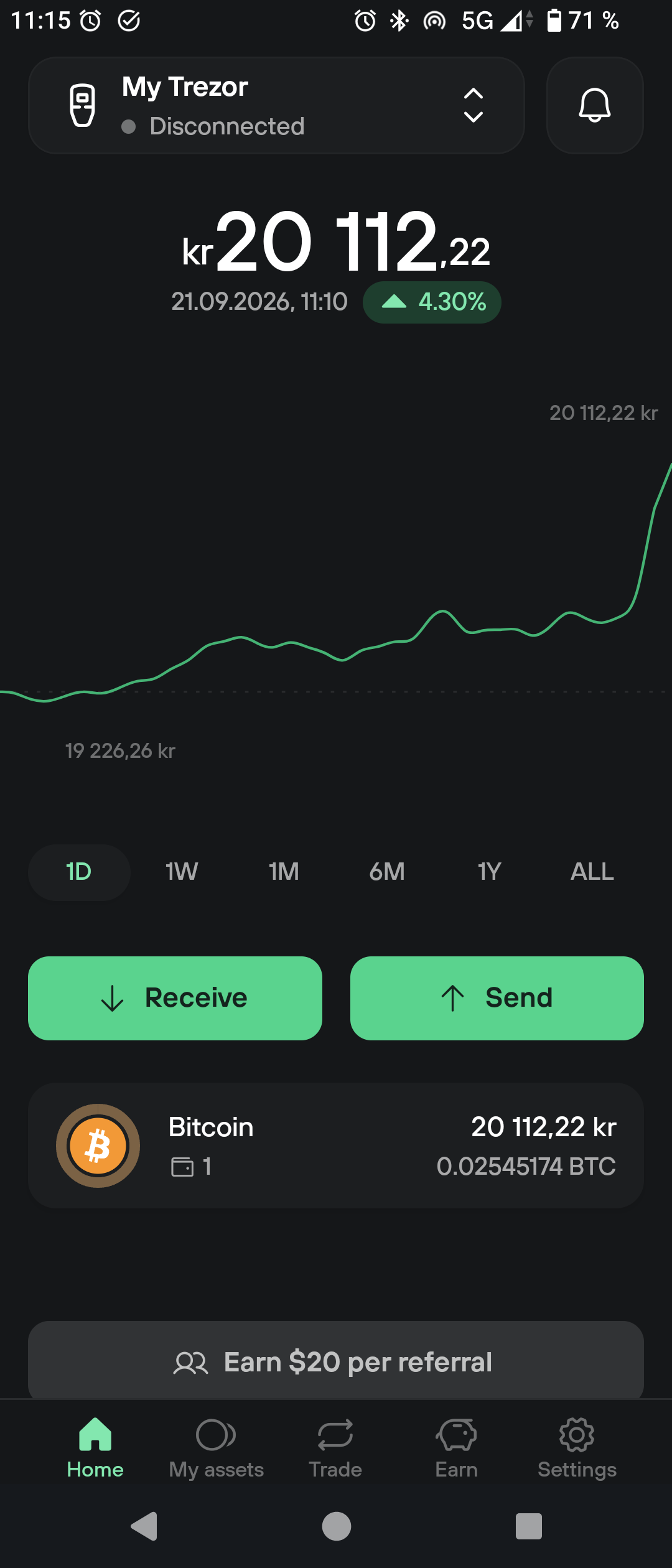Image resolution: width=672 pixels, height=1568 pixels.
Task: Switch to the My assets tab
Action: click(x=216, y=1448)
